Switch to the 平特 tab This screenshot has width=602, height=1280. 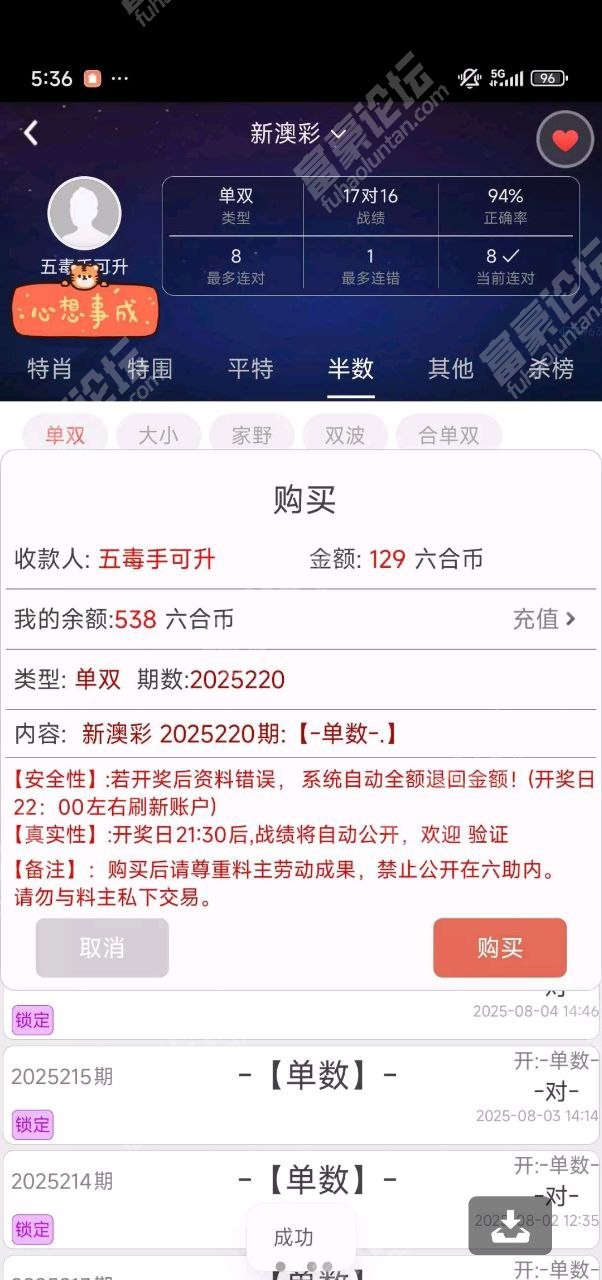250,368
